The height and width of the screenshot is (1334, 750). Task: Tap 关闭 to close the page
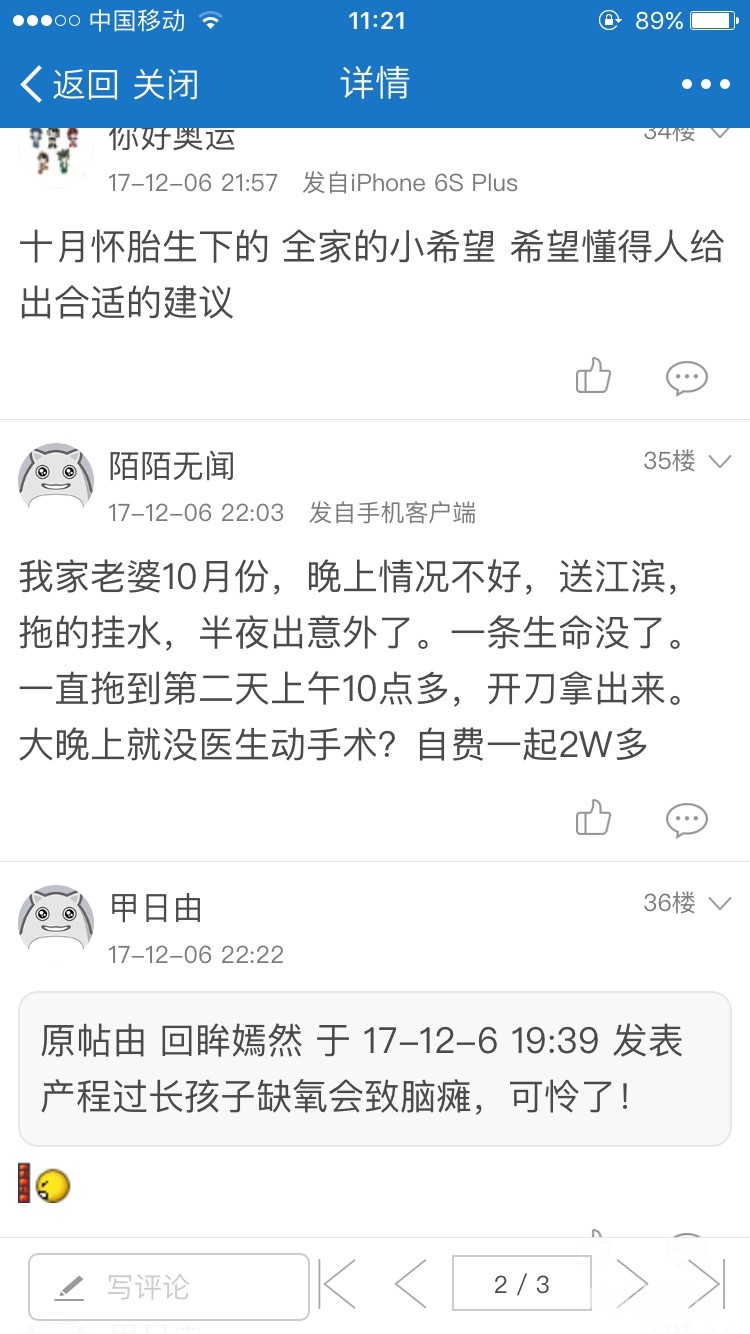pyautogui.click(x=166, y=85)
